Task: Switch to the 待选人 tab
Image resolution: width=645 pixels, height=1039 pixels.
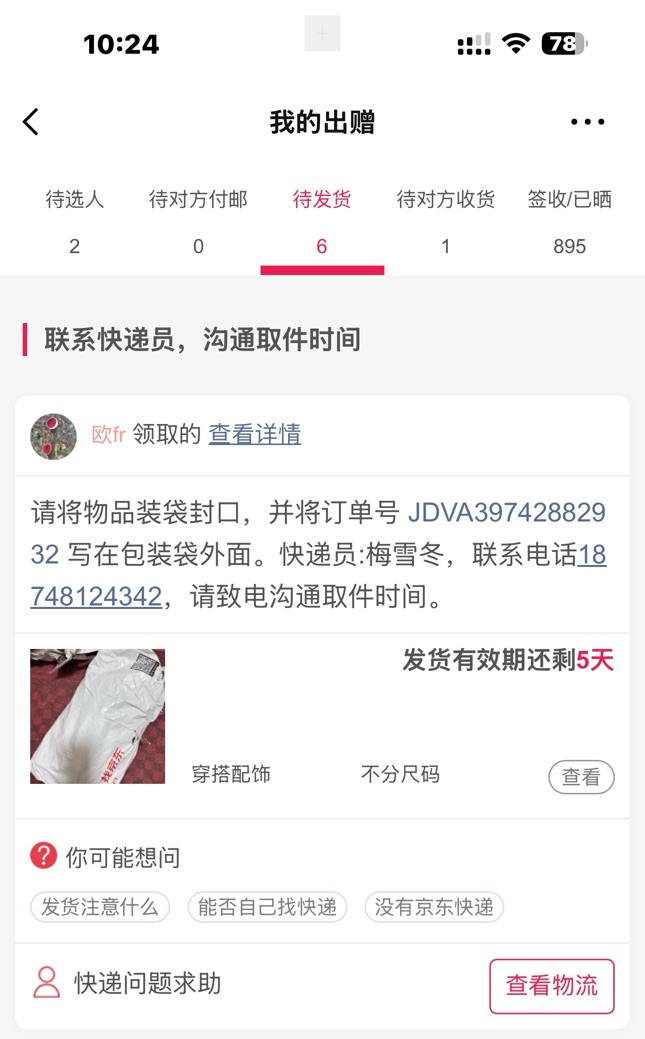Action: pyautogui.click(x=74, y=221)
